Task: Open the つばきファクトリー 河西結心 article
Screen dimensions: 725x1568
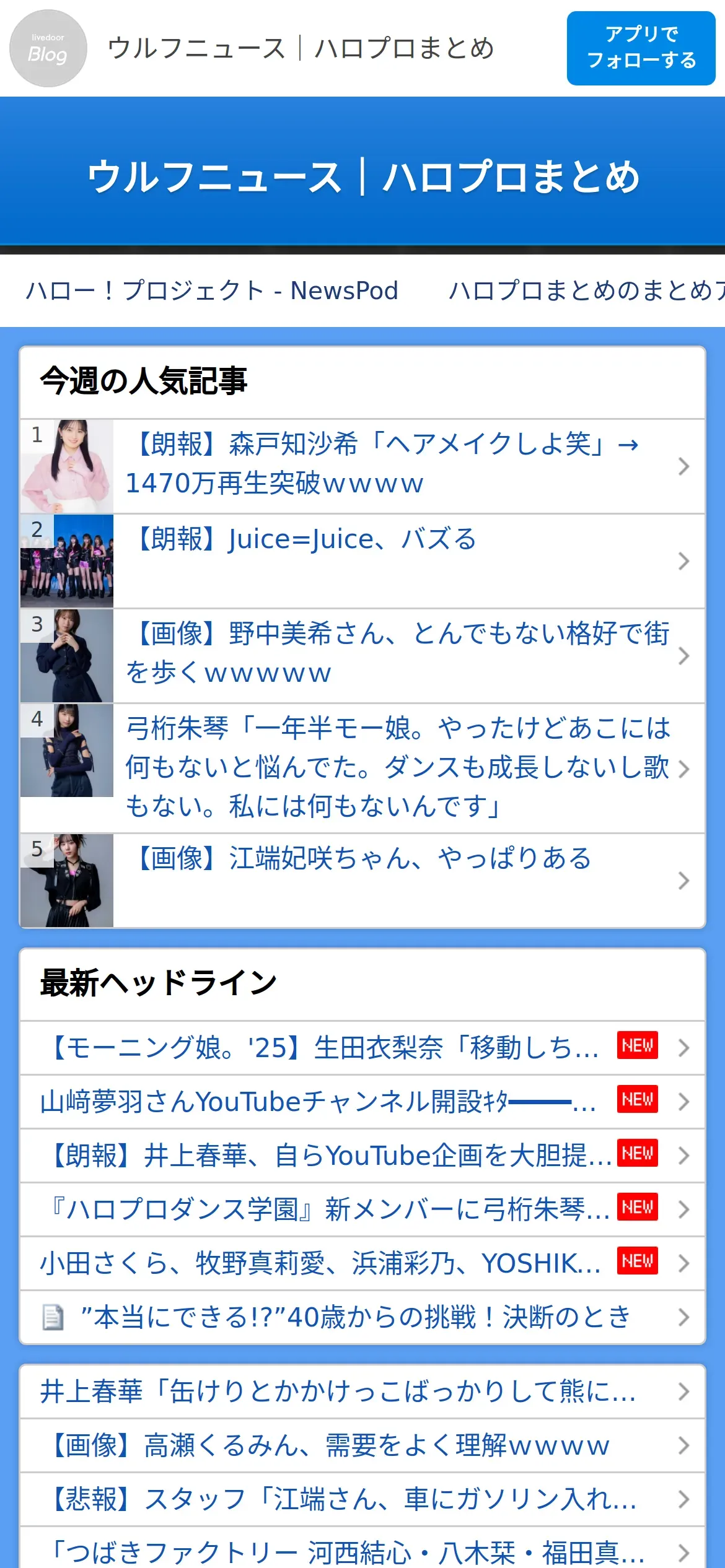Action: click(x=347, y=1552)
